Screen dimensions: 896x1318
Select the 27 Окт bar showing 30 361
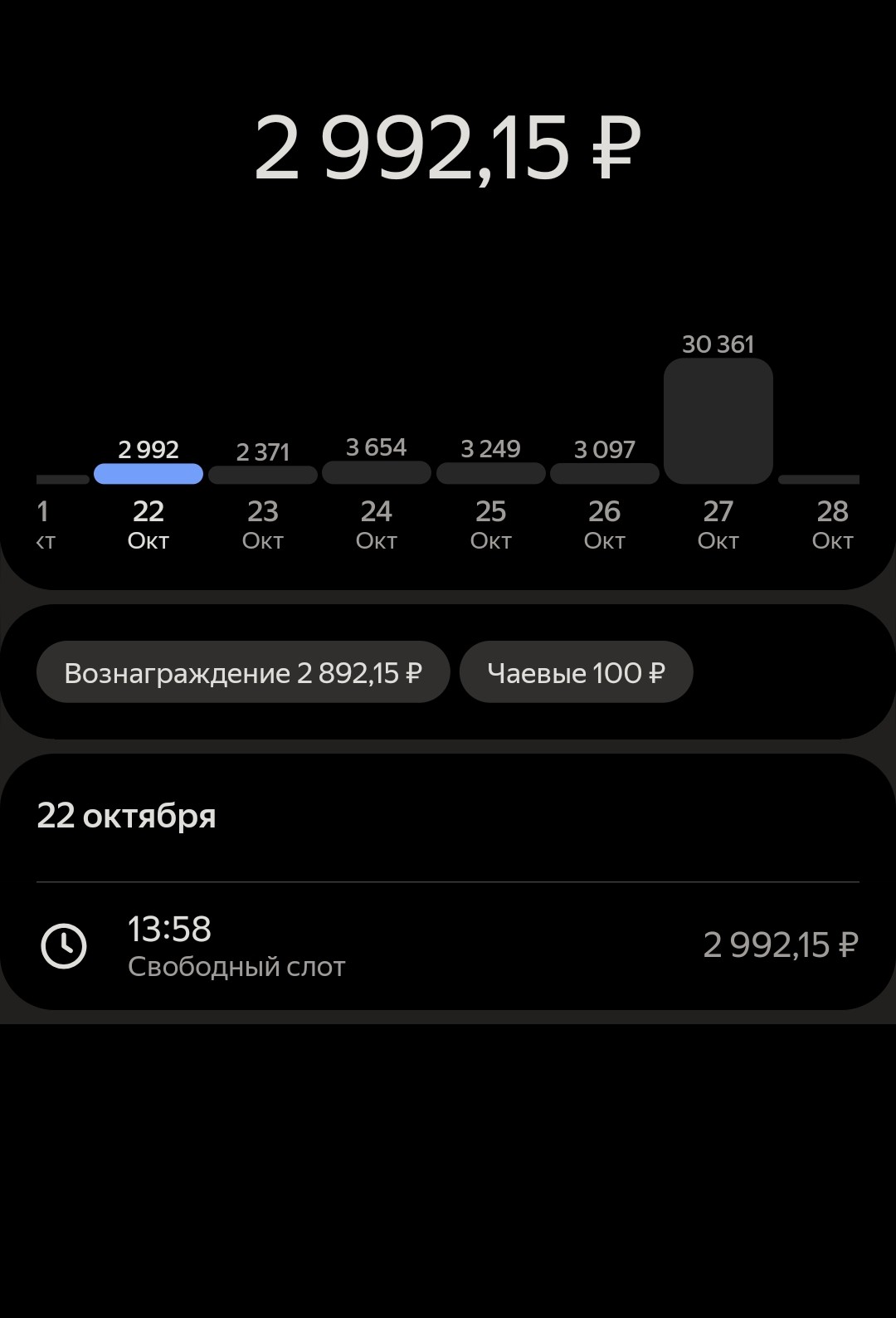tap(718, 421)
